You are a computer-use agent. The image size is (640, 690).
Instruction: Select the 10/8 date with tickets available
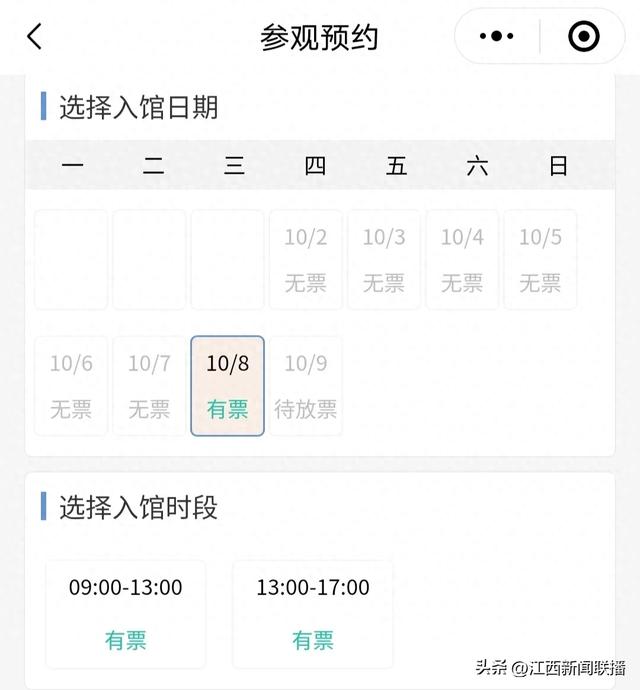coord(227,385)
